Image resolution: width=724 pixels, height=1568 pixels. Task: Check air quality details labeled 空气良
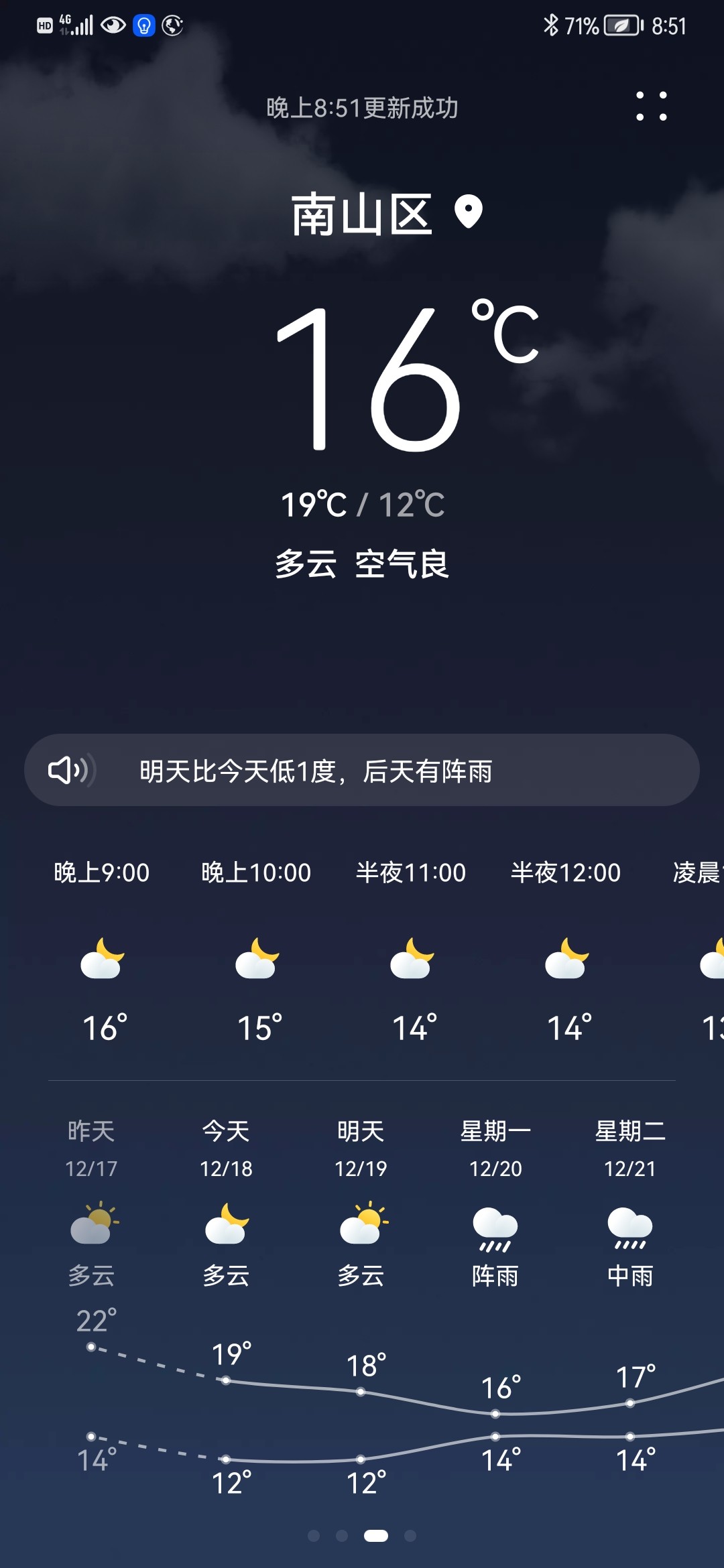coord(402,564)
